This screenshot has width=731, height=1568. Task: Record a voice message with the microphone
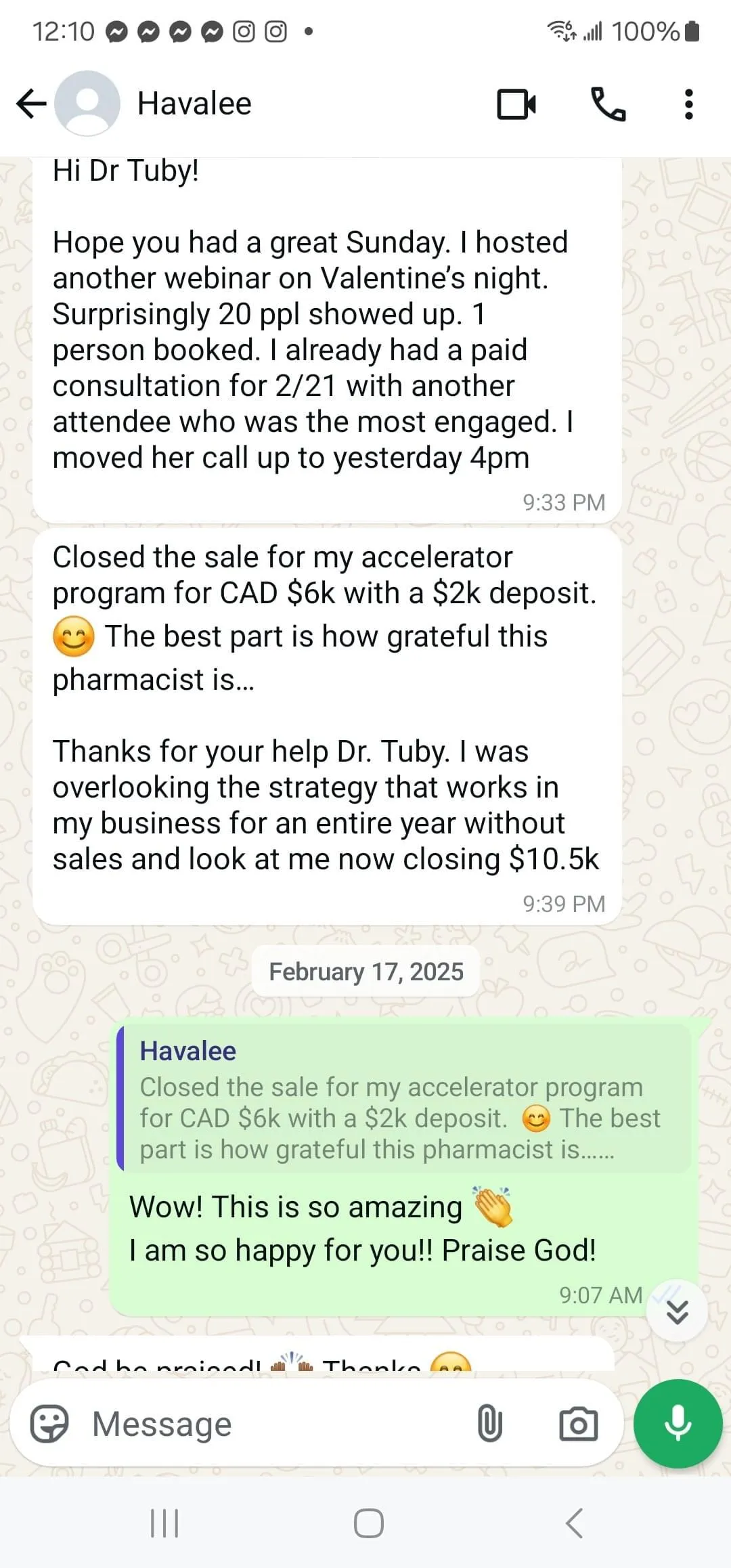tap(678, 1423)
